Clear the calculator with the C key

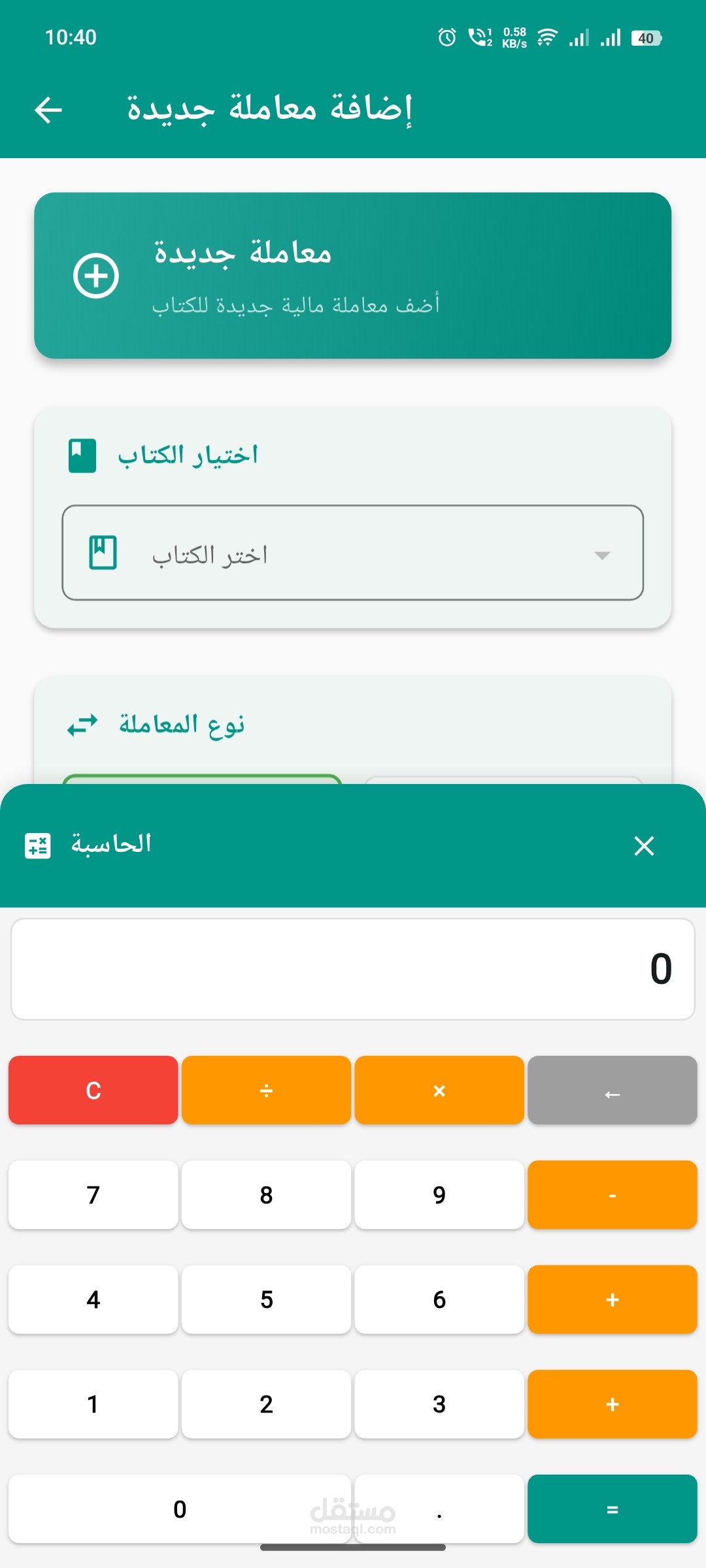93,1090
